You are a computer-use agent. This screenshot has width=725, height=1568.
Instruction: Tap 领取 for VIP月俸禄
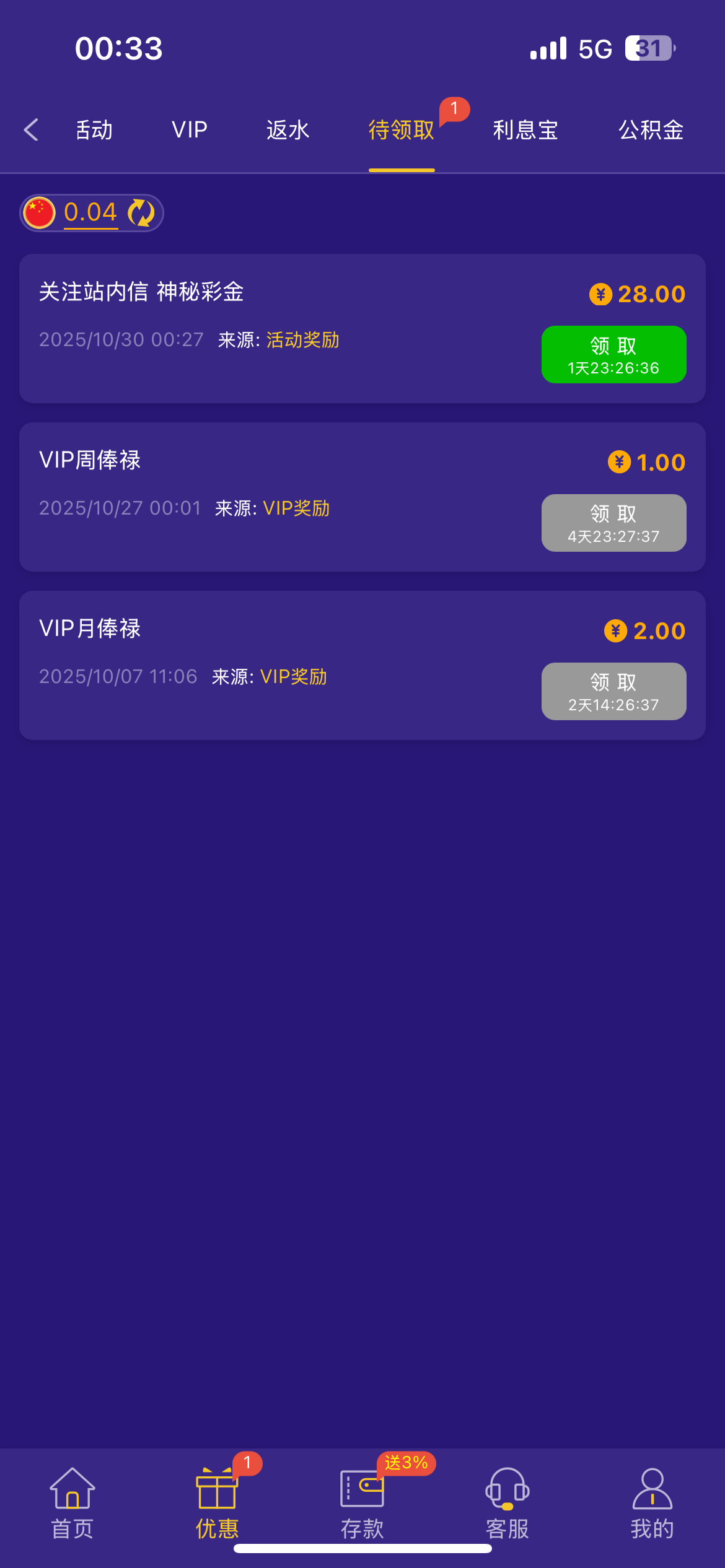pos(613,691)
